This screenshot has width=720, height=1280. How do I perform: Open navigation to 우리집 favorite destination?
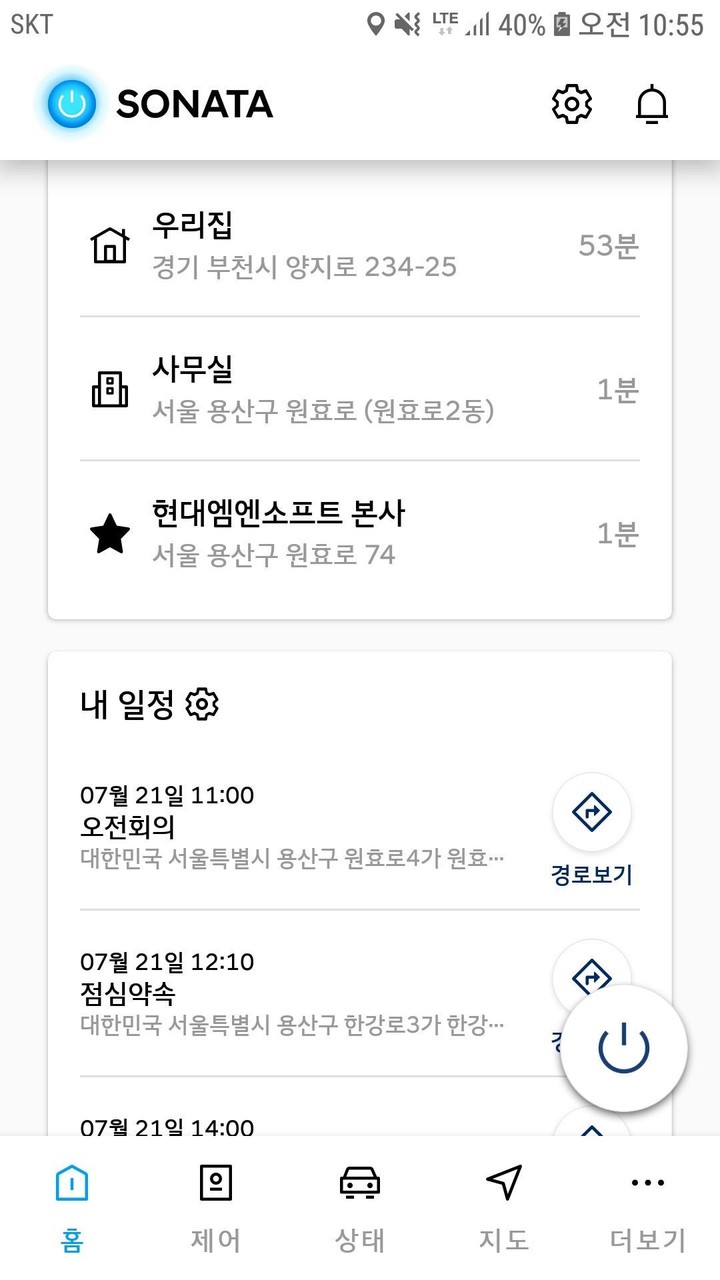tap(300, 243)
